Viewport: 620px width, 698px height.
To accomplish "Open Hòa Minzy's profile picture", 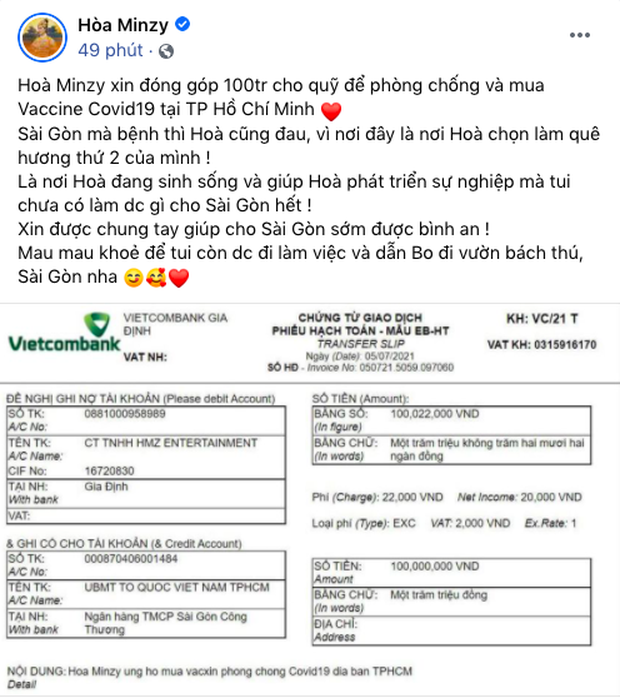I will pyautogui.click(x=44, y=37).
